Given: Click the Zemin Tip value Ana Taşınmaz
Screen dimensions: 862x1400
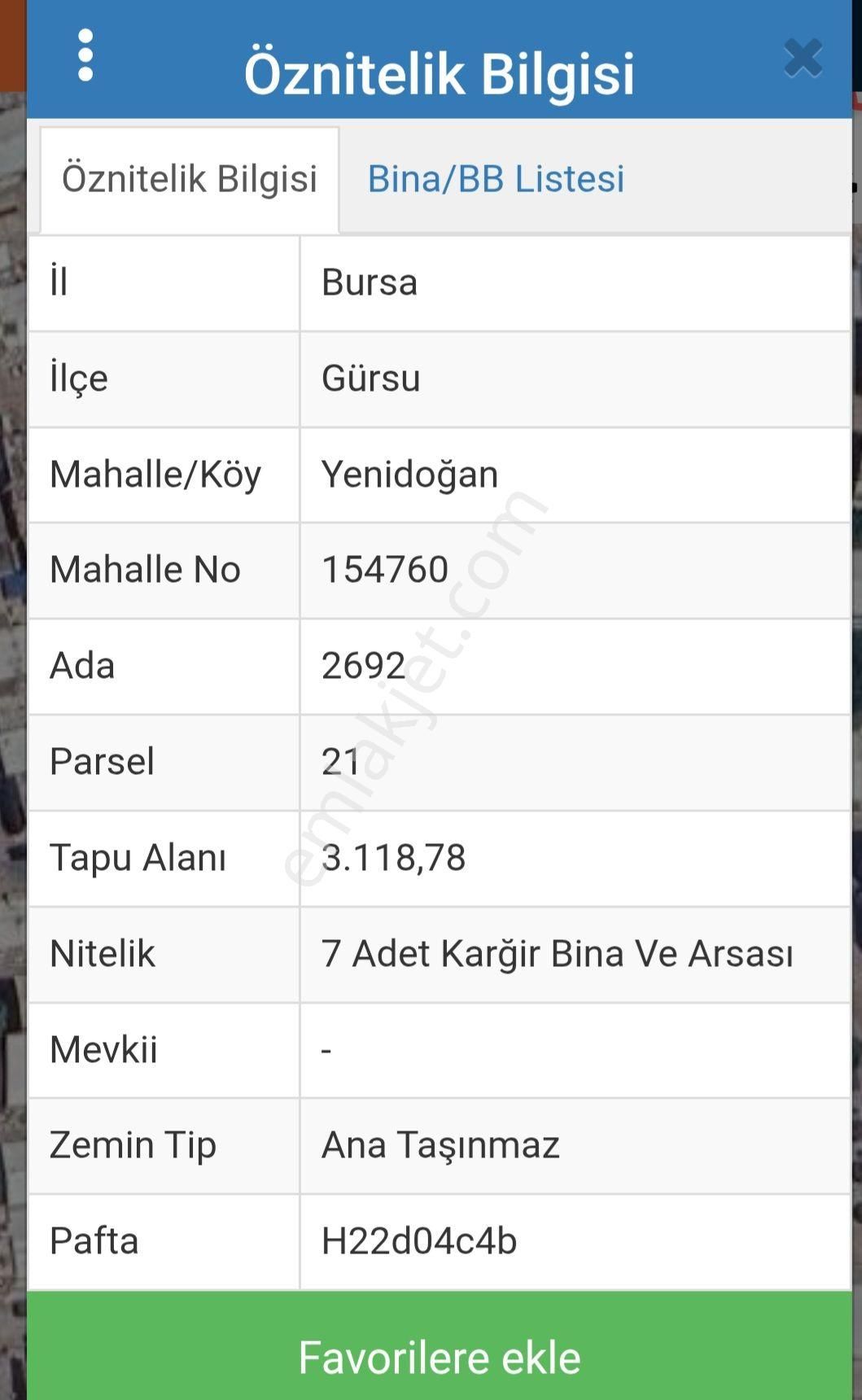Looking at the screenshot, I should click(440, 1144).
